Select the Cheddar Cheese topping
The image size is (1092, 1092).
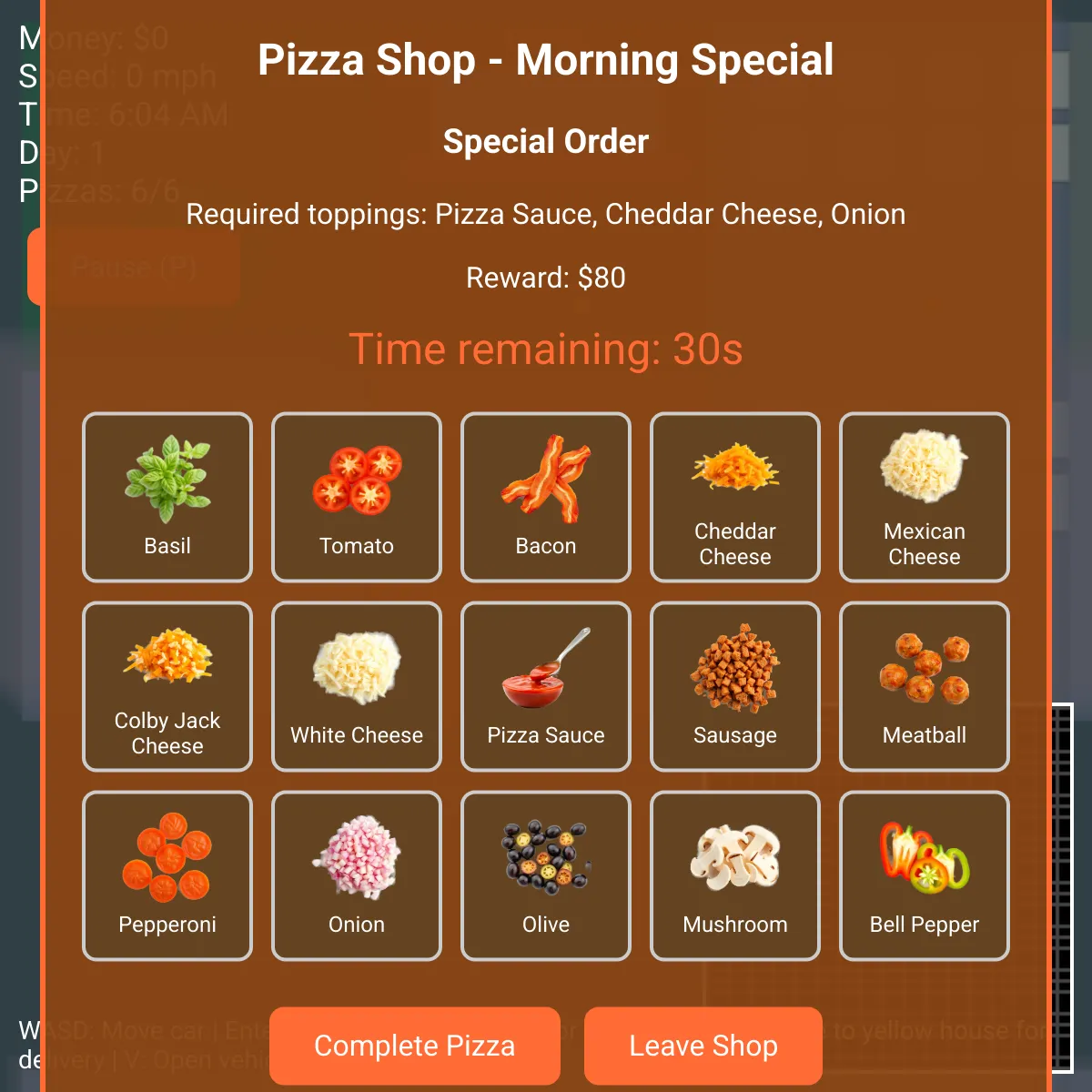pos(735,498)
